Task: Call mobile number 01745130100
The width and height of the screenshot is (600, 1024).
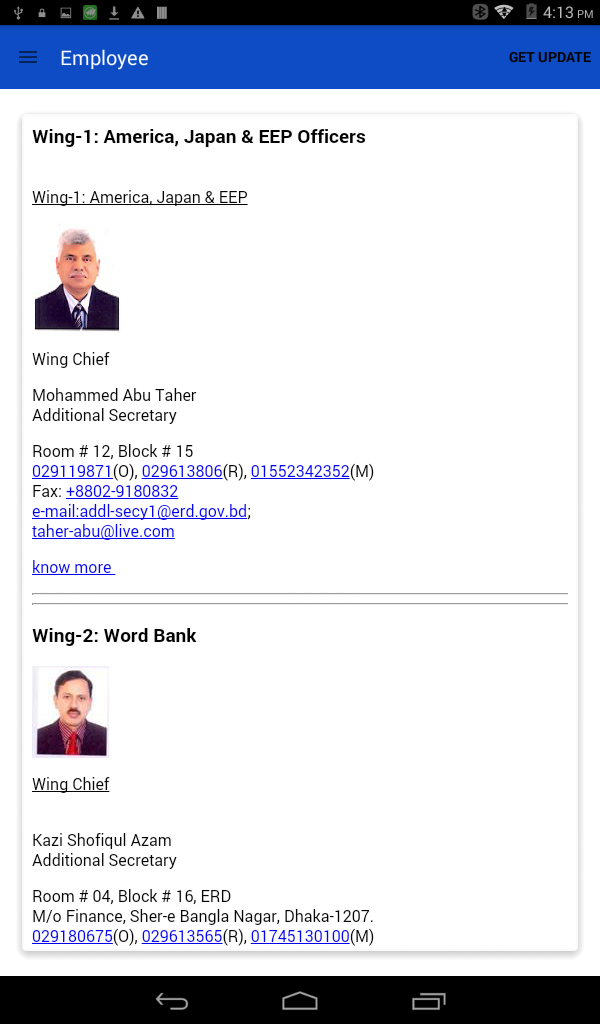Action: [x=300, y=937]
